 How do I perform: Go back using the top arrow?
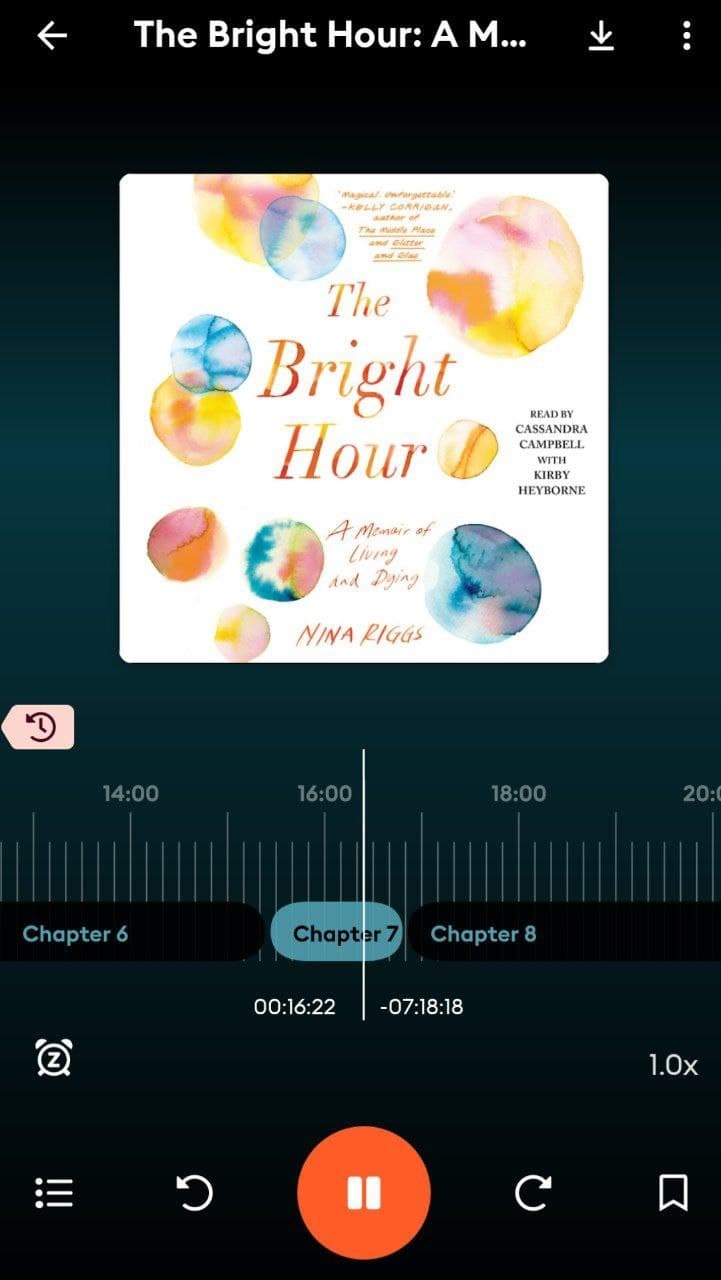click(x=51, y=36)
